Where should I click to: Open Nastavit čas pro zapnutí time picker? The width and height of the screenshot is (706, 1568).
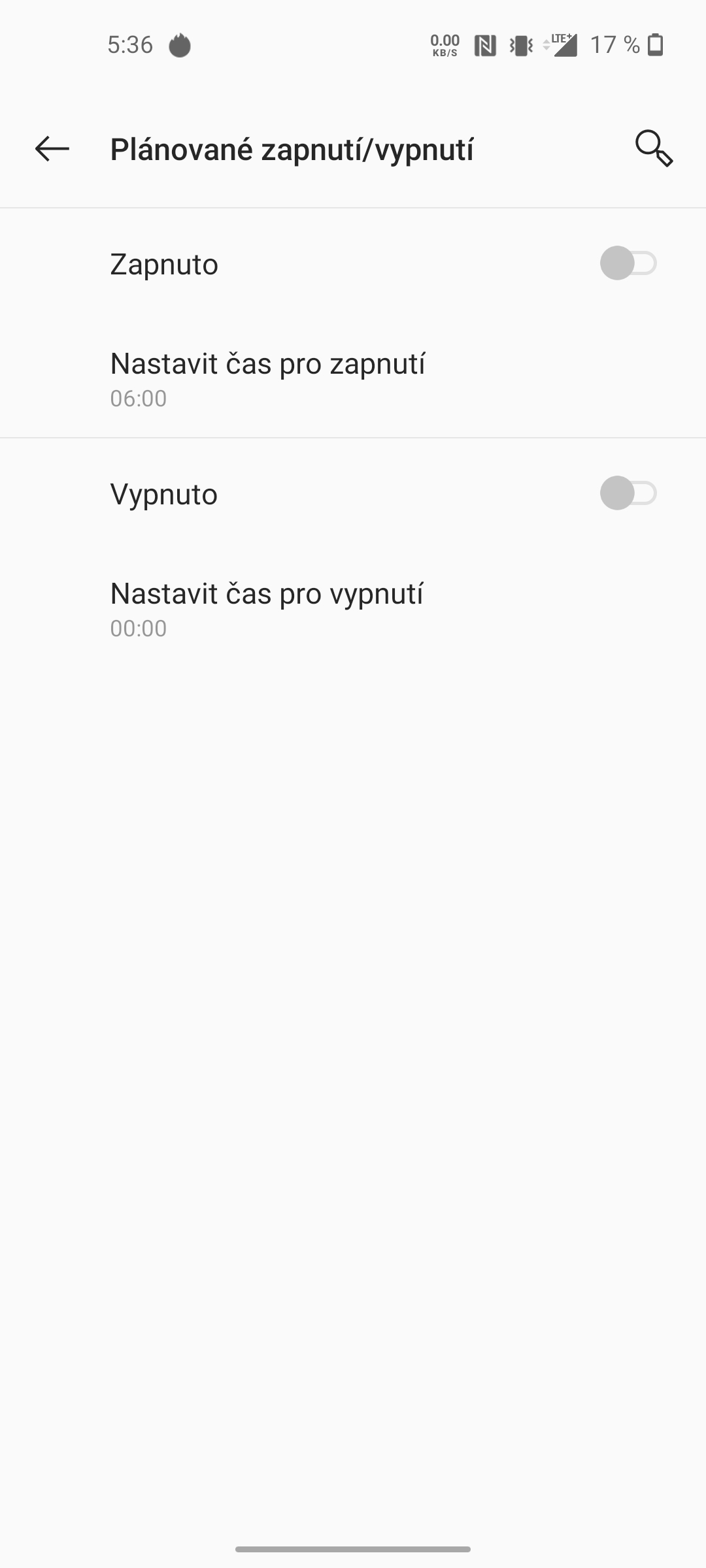click(x=267, y=376)
